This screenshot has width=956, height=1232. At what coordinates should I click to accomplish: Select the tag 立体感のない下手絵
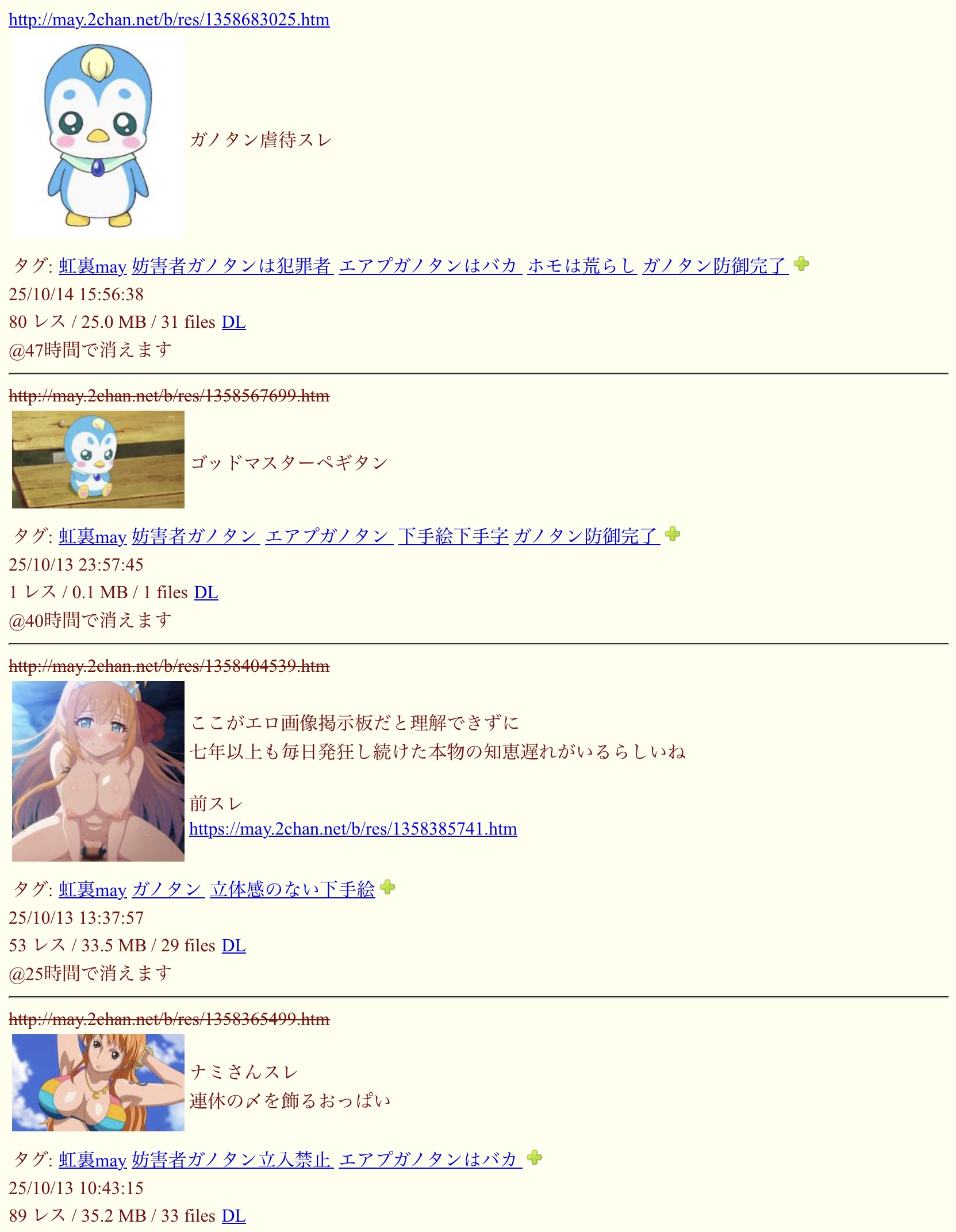click(x=292, y=889)
